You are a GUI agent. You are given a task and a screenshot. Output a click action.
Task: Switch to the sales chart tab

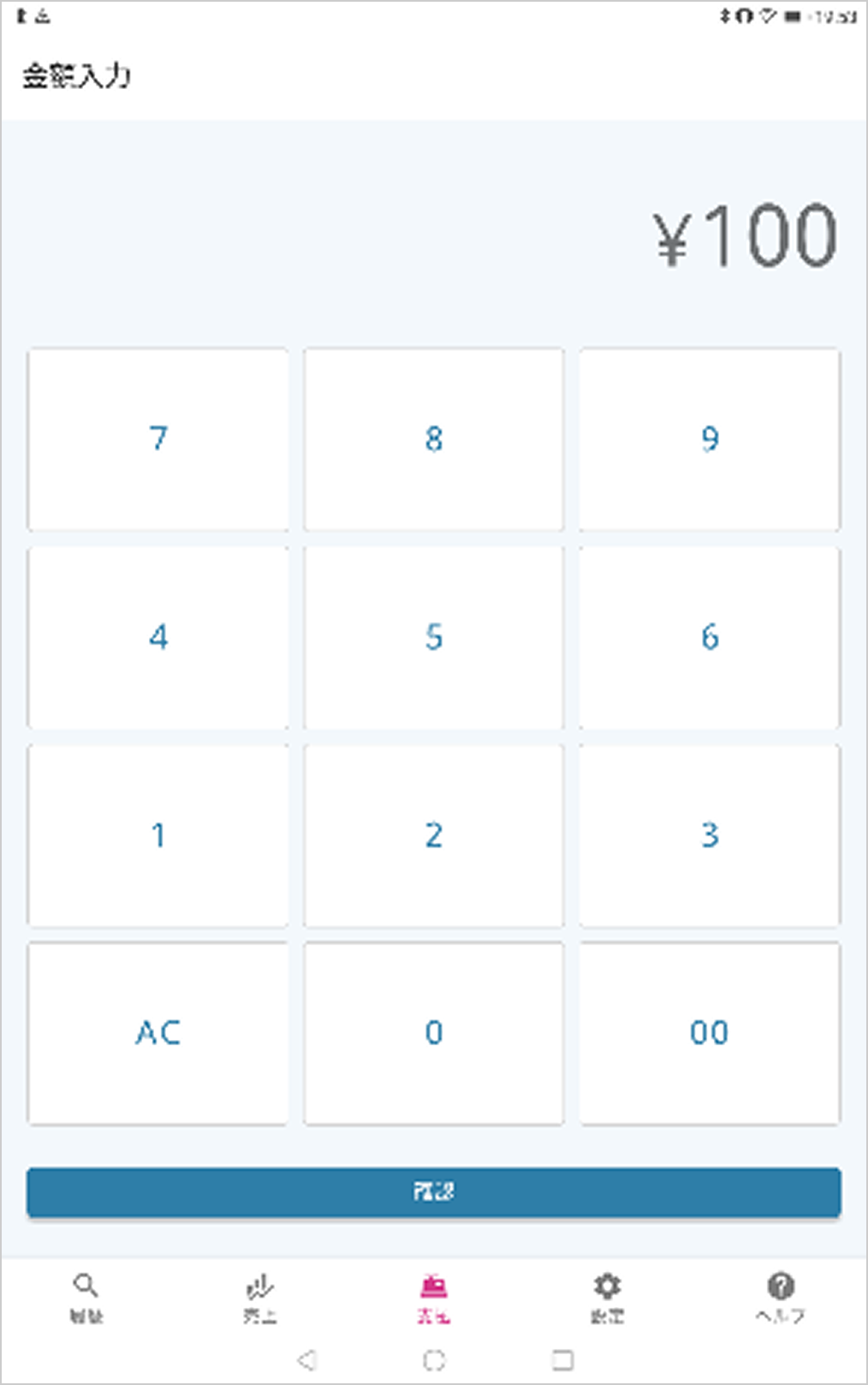point(259,1296)
